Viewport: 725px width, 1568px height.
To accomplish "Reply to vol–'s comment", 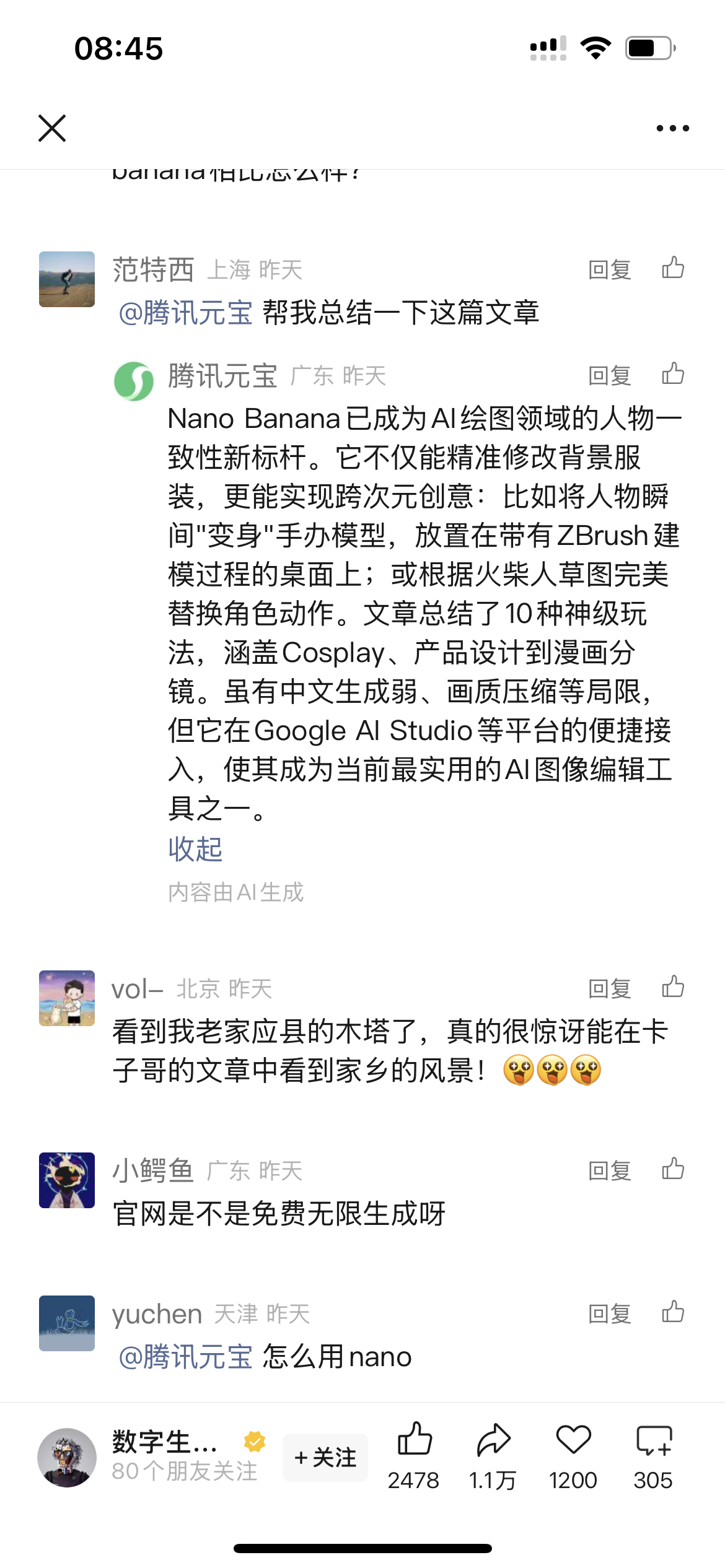I will click(610, 989).
